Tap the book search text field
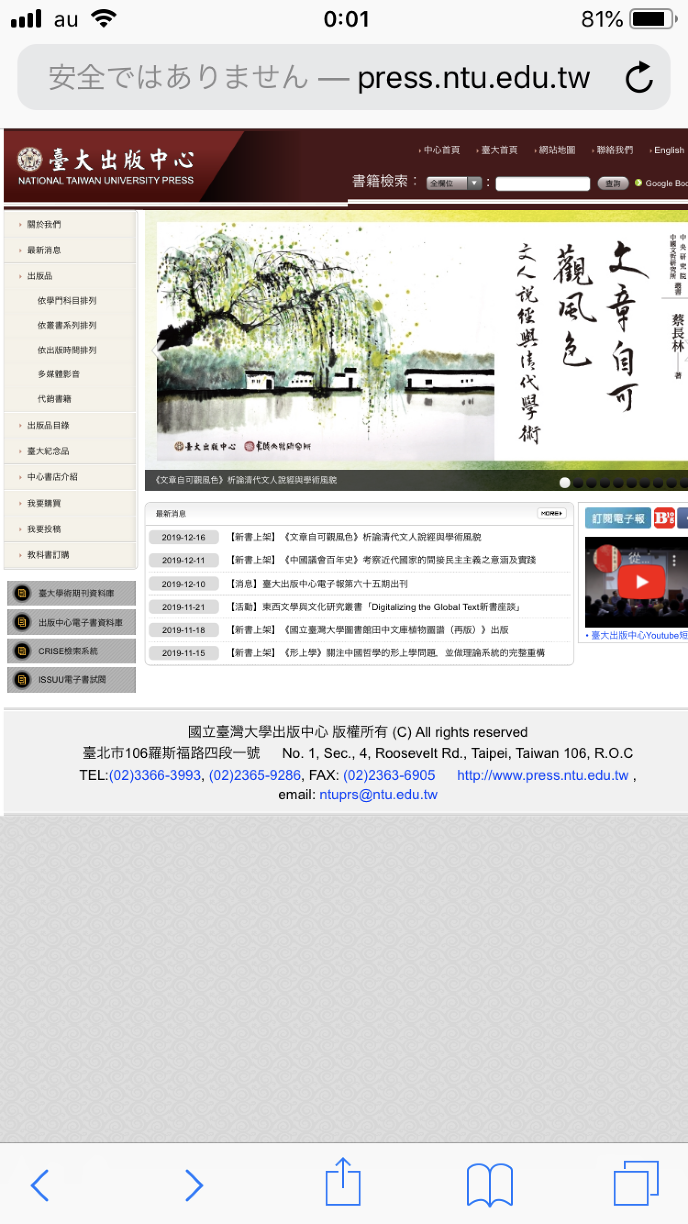 coord(542,183)
